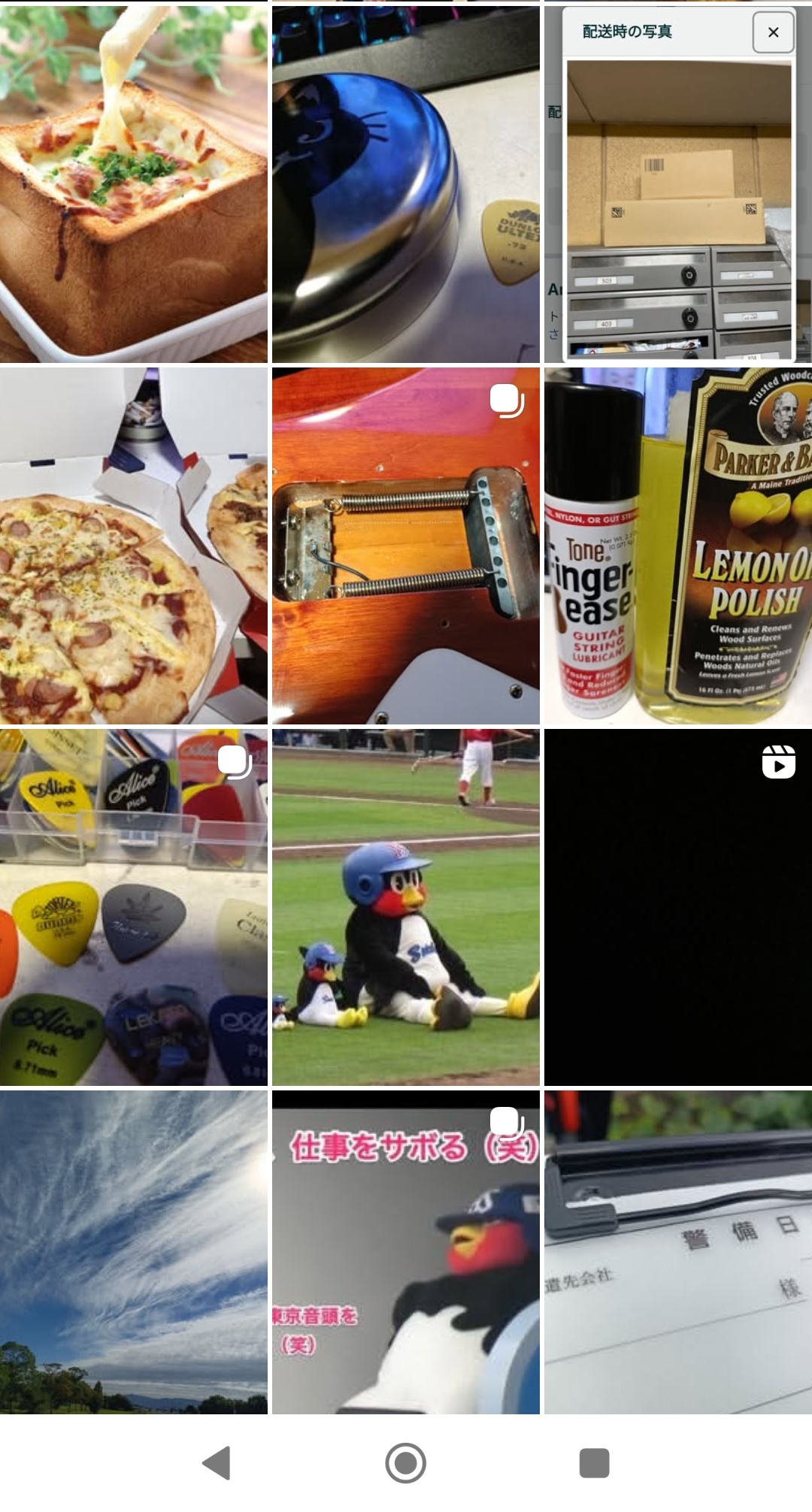This screenshot has width=812, height=1512.
Task: Open the Alice guitar picks post
Action: click(134, 907)
